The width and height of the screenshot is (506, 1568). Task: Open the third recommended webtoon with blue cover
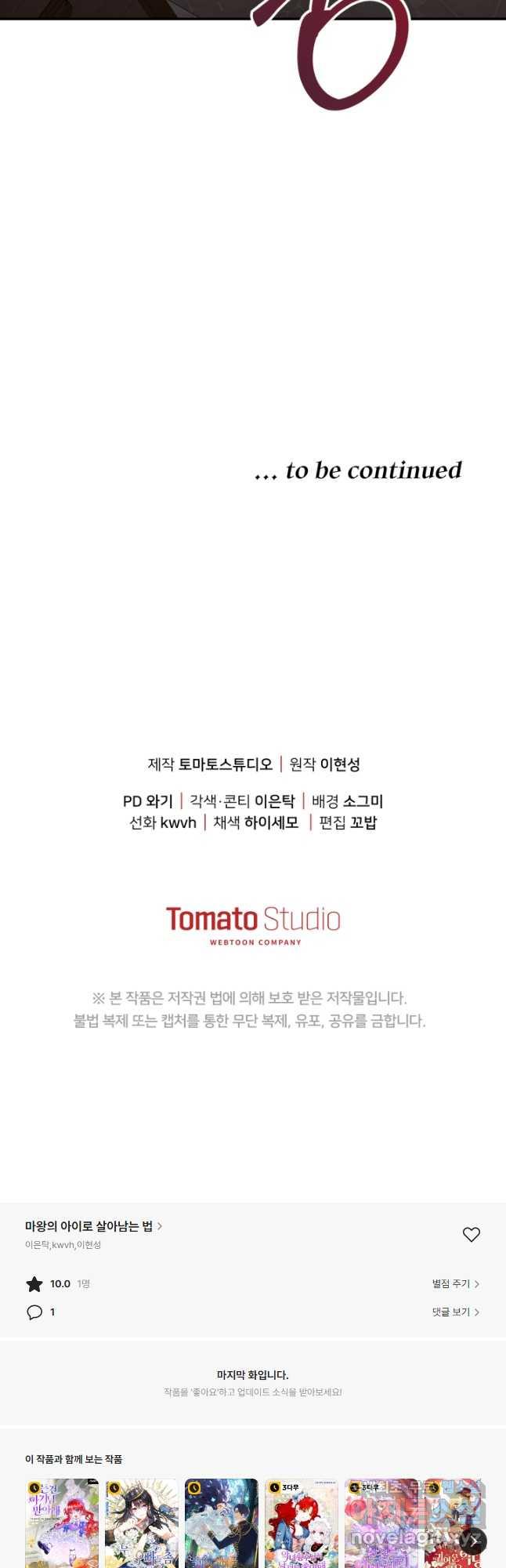(222, 1523)
